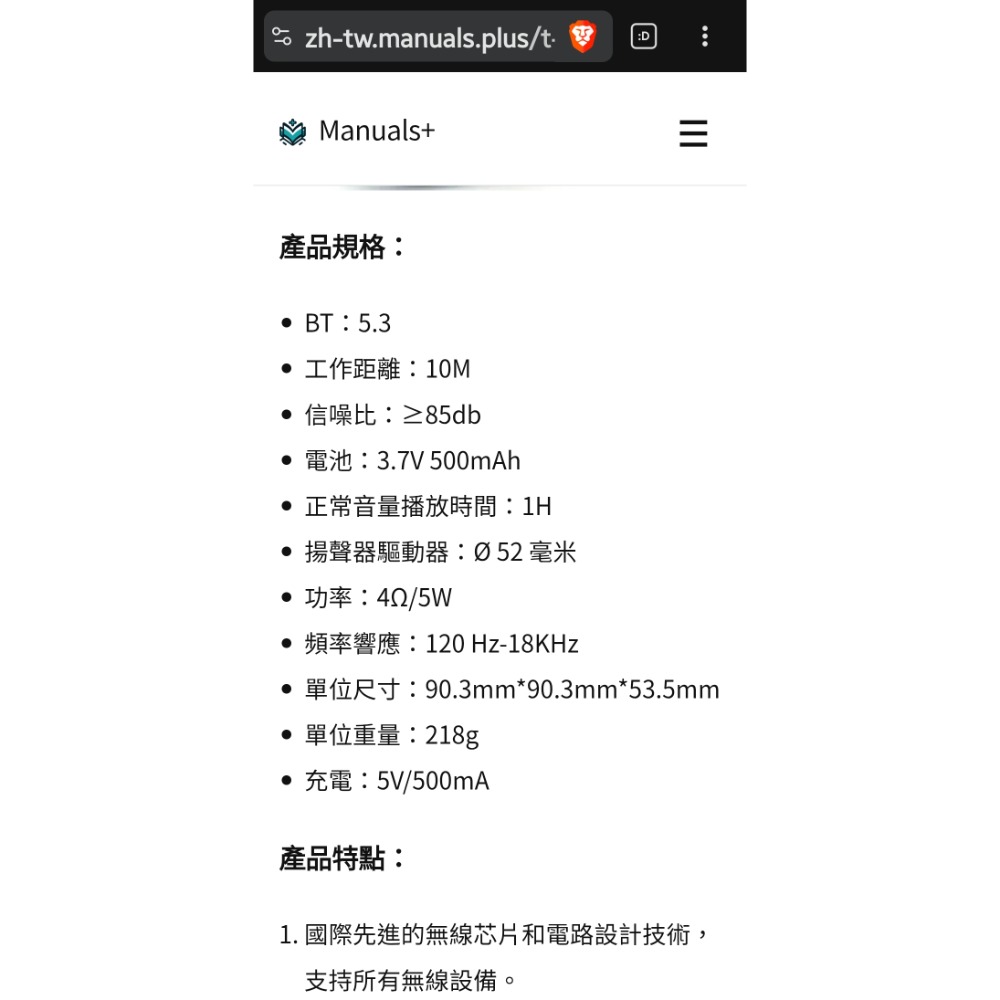Go to Manuals+ home page
The width and height of the screenshot is (1000, 1000).
click(357, 131)
